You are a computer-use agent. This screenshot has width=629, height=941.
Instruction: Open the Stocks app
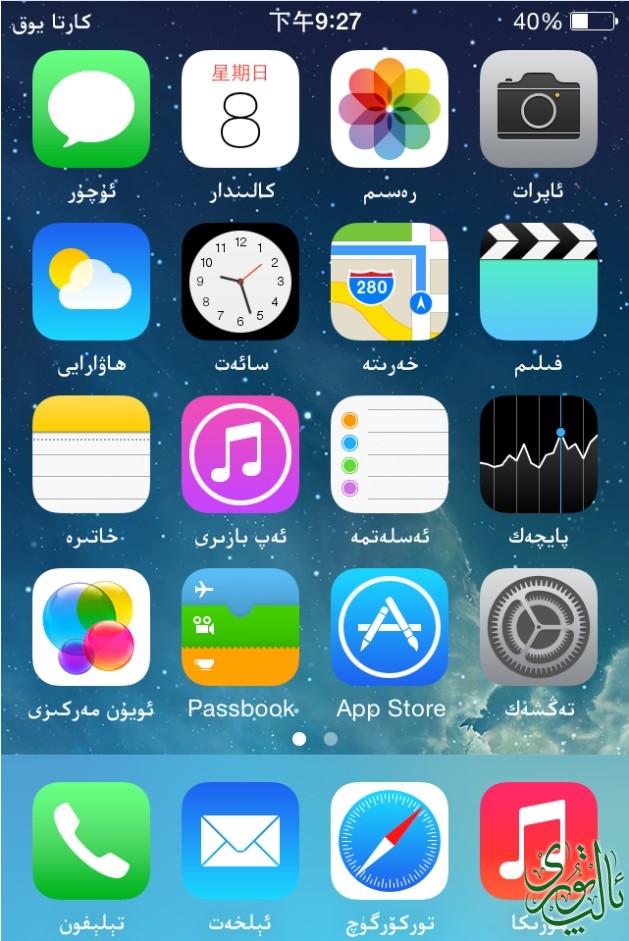[538, 454]
